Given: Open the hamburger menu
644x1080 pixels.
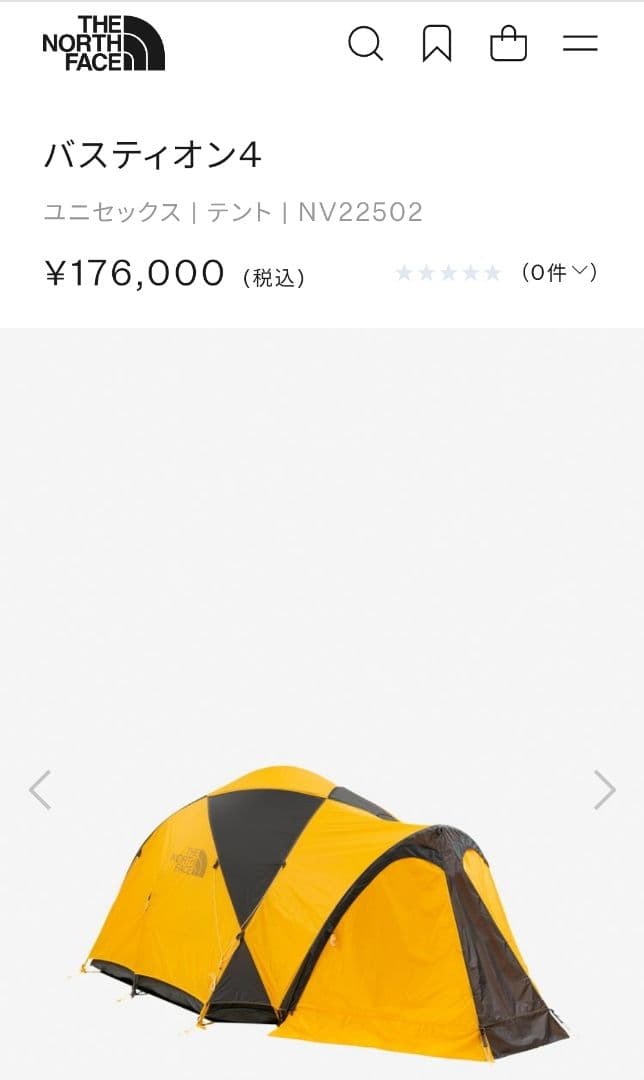Looking at the screenshot, I should [580, 44].
